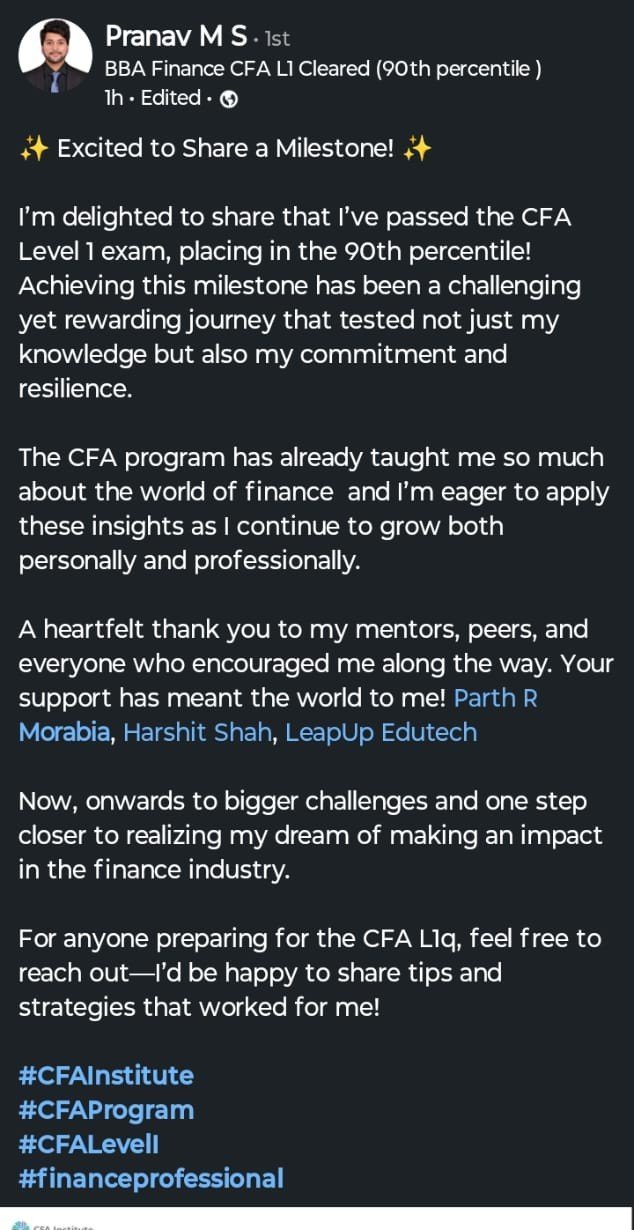Open the #financeprofessional hashtag
634x1230 pixels.
coord(151,1178)
